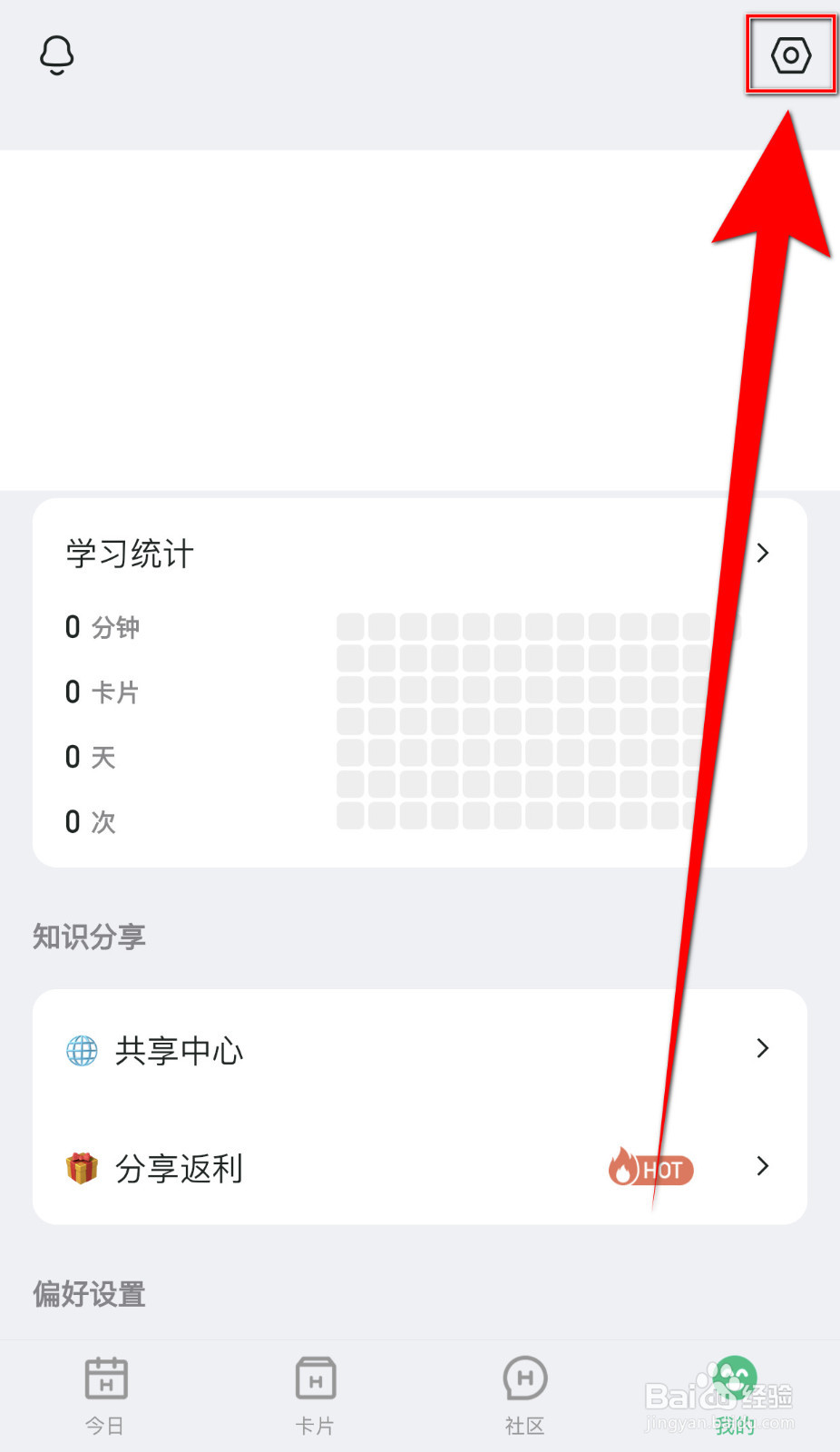Expand the 学习统计 section via its chevron

click(x=763, y=553)
